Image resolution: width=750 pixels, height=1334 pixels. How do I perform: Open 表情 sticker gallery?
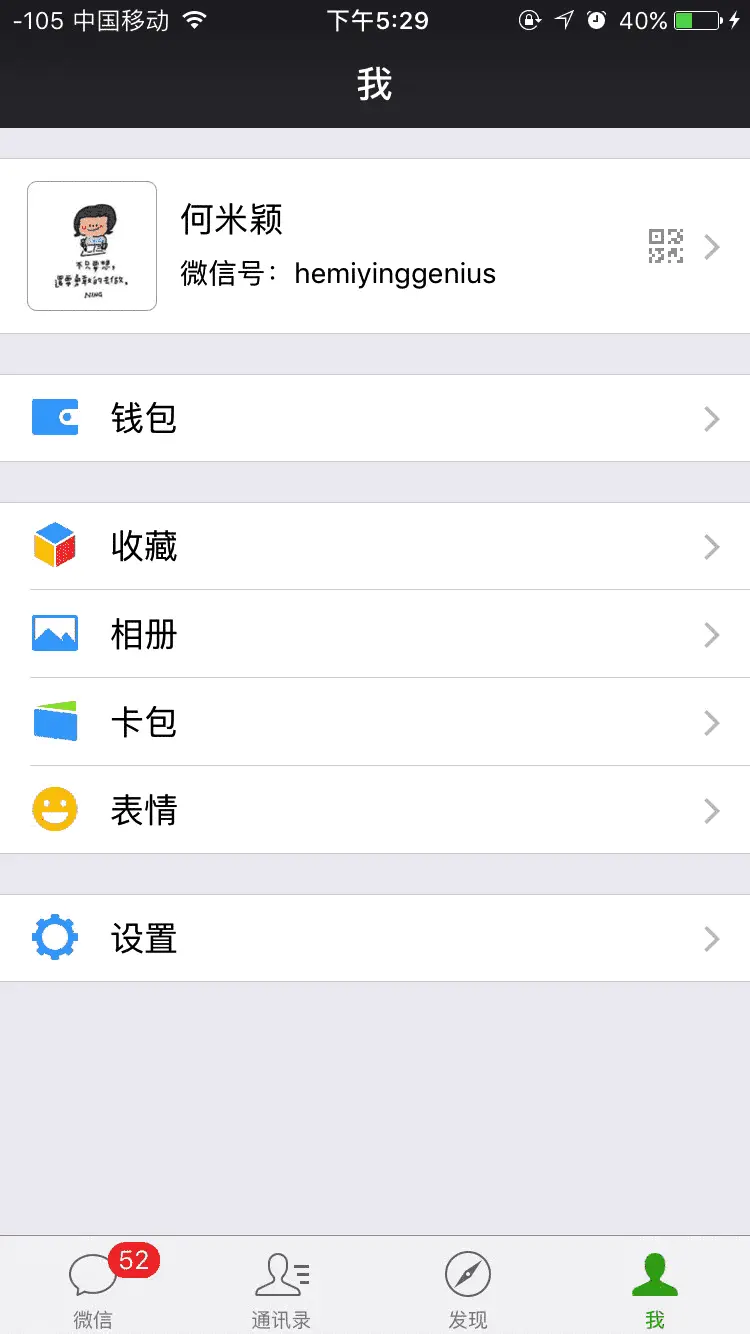(x=375, y=810)
